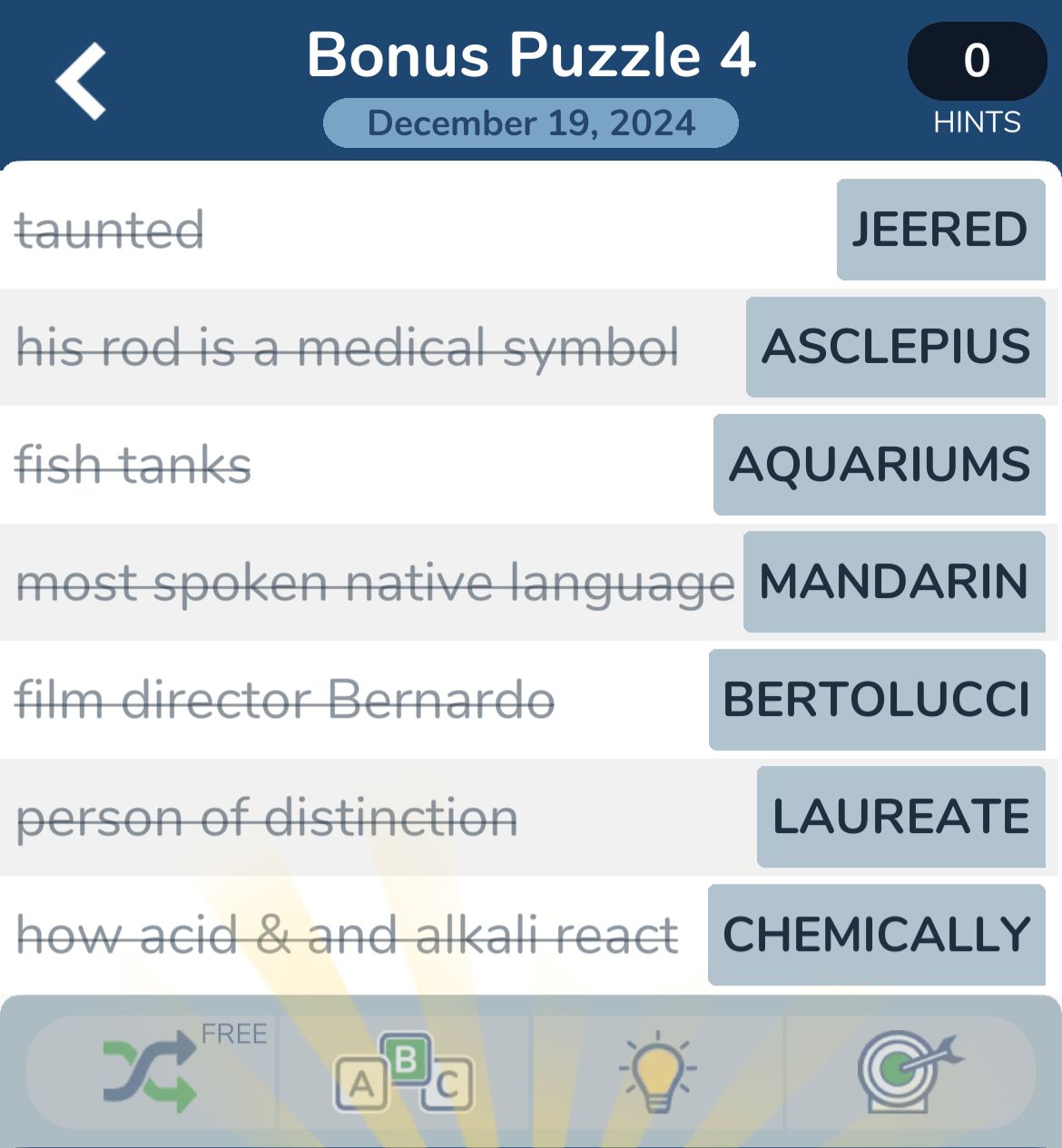This screenshot has height=1148, width=1062.
Task: Open the hints counter
Action: [977, 62]
